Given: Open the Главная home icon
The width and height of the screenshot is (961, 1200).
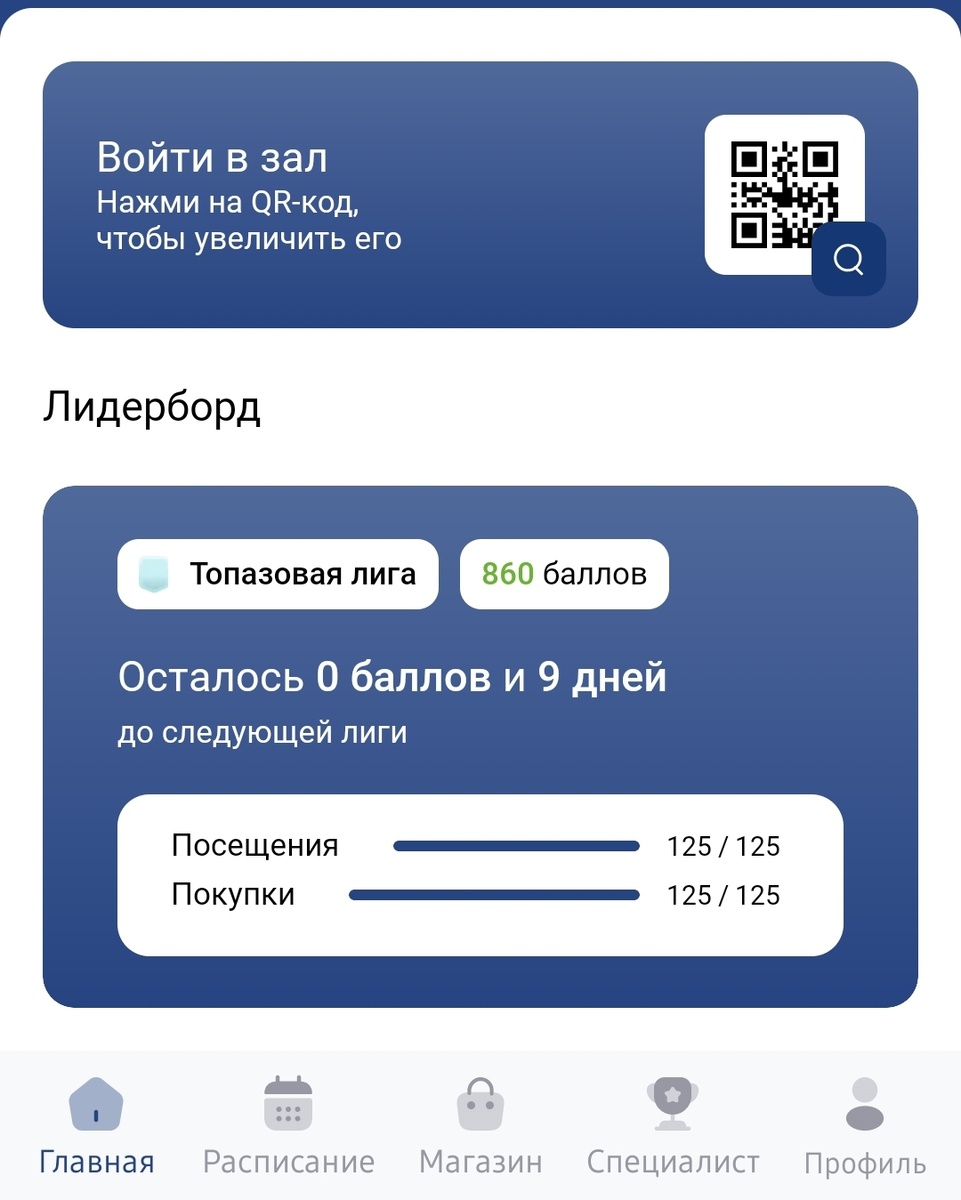Looking at the screenshot, I should click(x=95, y=1104).
